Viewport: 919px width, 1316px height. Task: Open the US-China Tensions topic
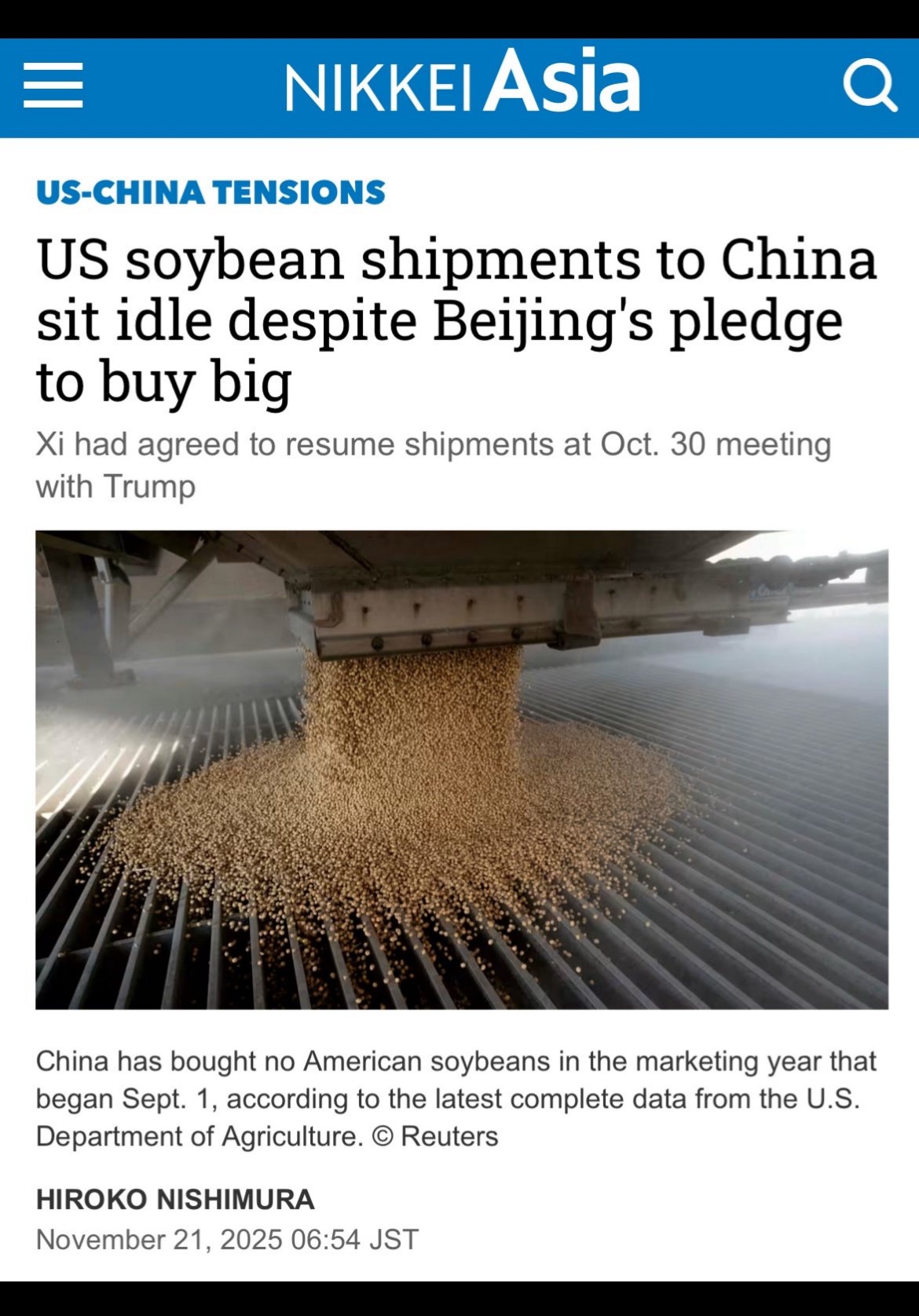click(211, 192)
